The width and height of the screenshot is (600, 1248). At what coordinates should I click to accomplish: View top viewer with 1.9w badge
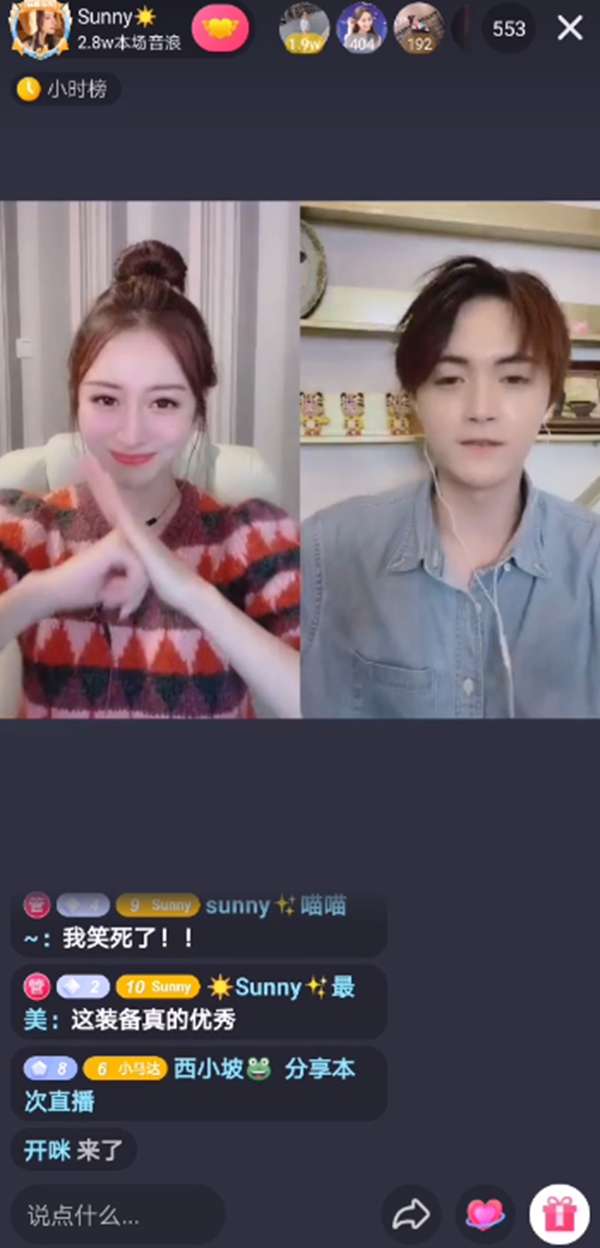(304, 28)
